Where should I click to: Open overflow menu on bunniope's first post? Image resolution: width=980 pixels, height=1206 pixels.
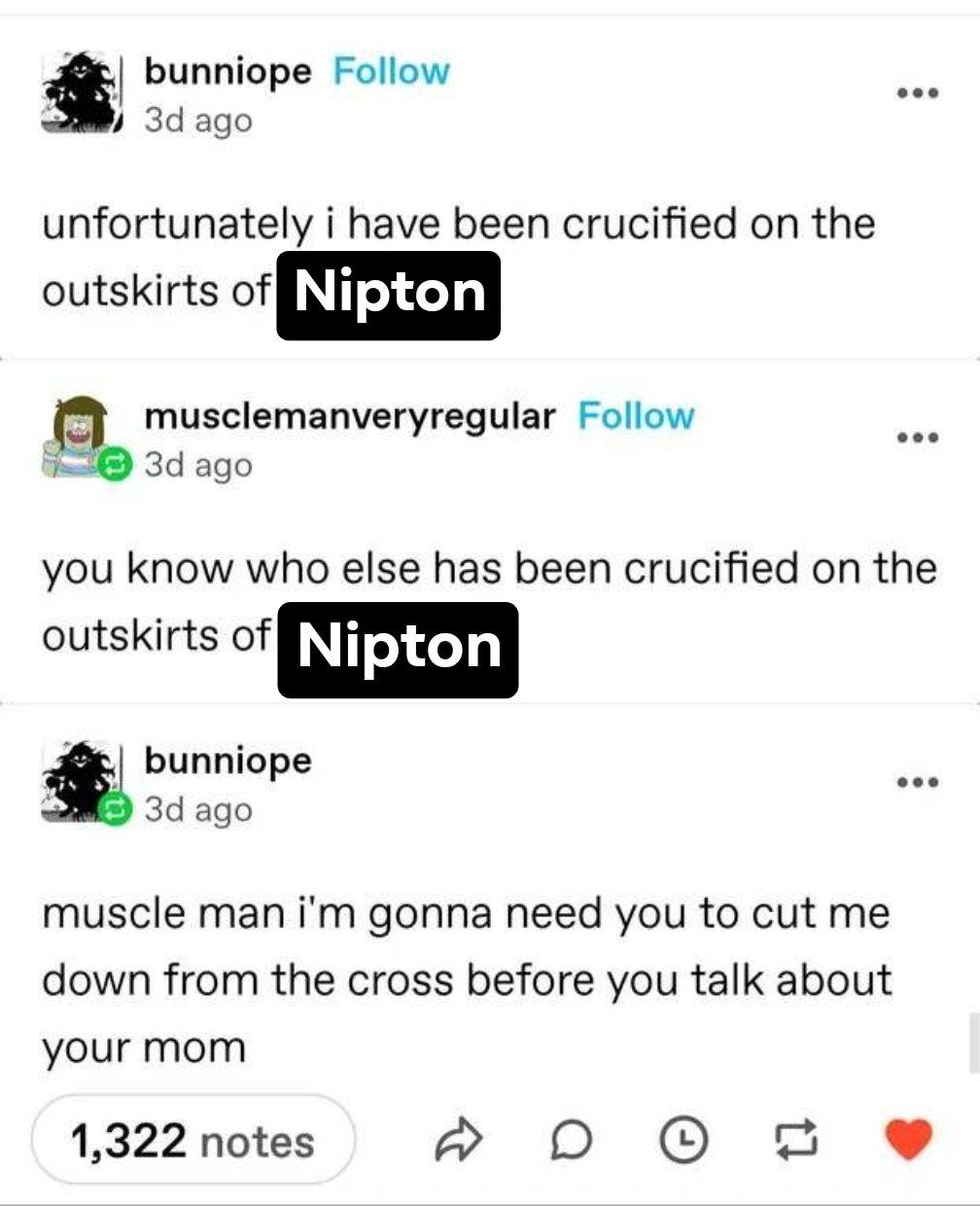click(917, 93)
